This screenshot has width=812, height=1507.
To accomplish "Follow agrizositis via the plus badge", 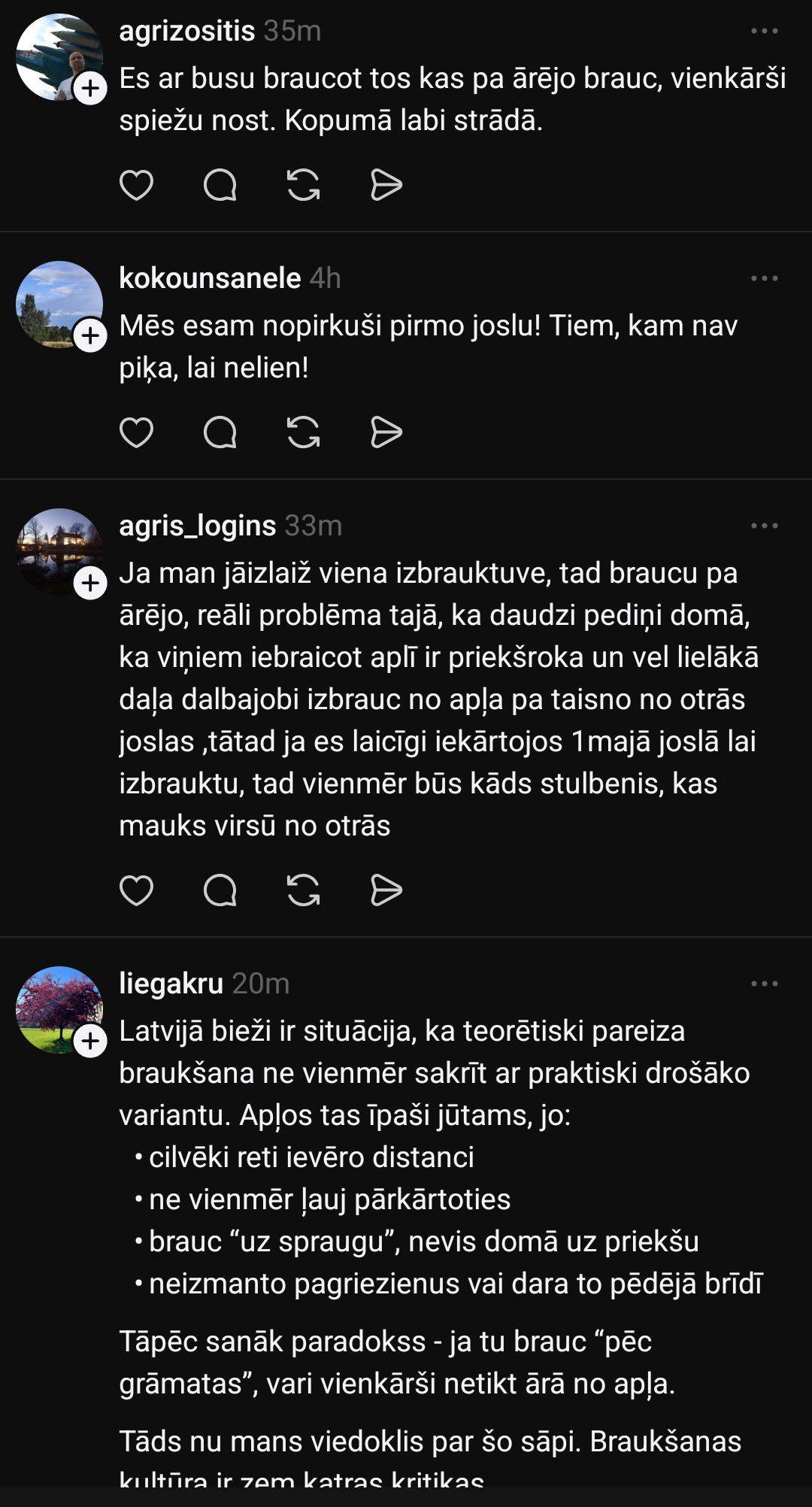I will pos(90,89).
